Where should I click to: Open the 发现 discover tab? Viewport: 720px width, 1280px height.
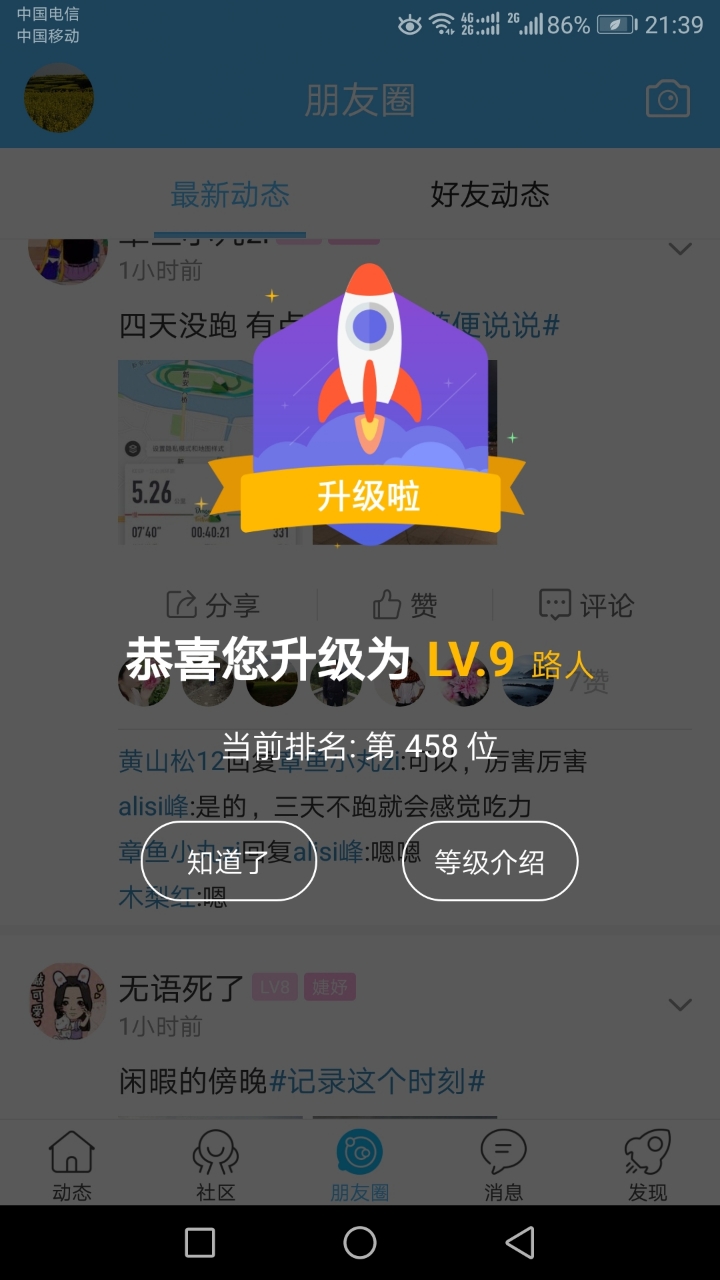click(x=647, y=1165)
